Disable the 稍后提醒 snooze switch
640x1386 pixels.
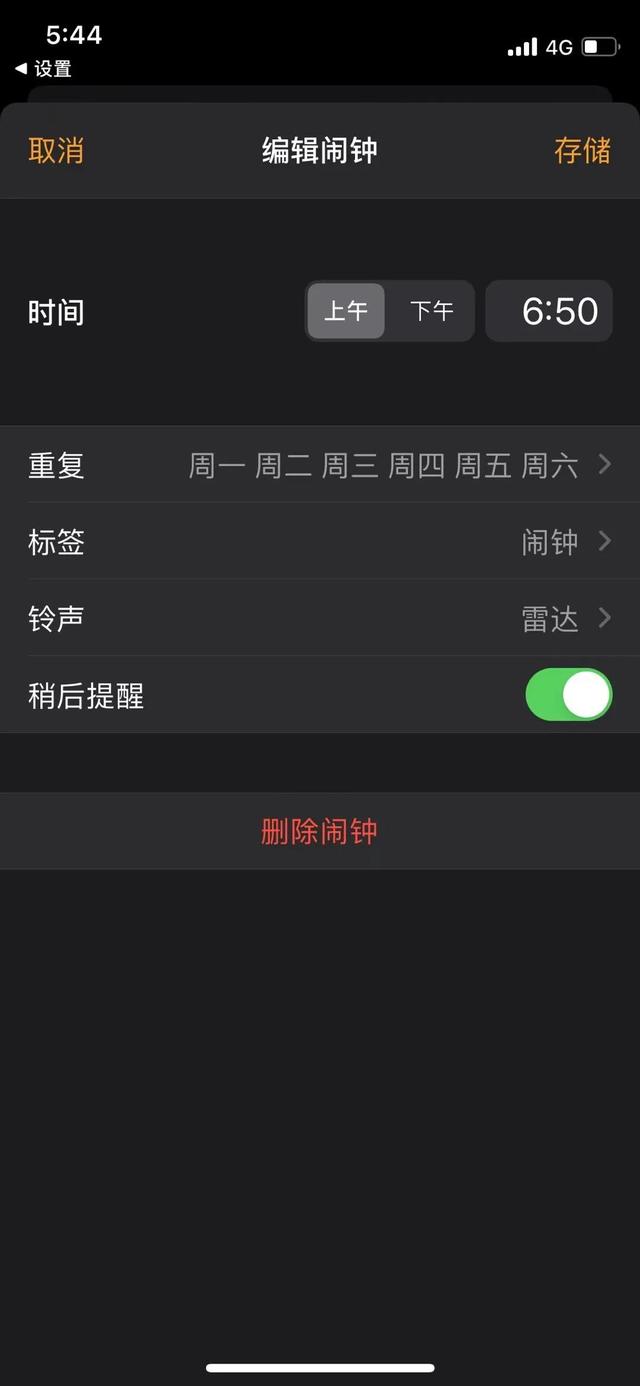click(x=568, y=695)
